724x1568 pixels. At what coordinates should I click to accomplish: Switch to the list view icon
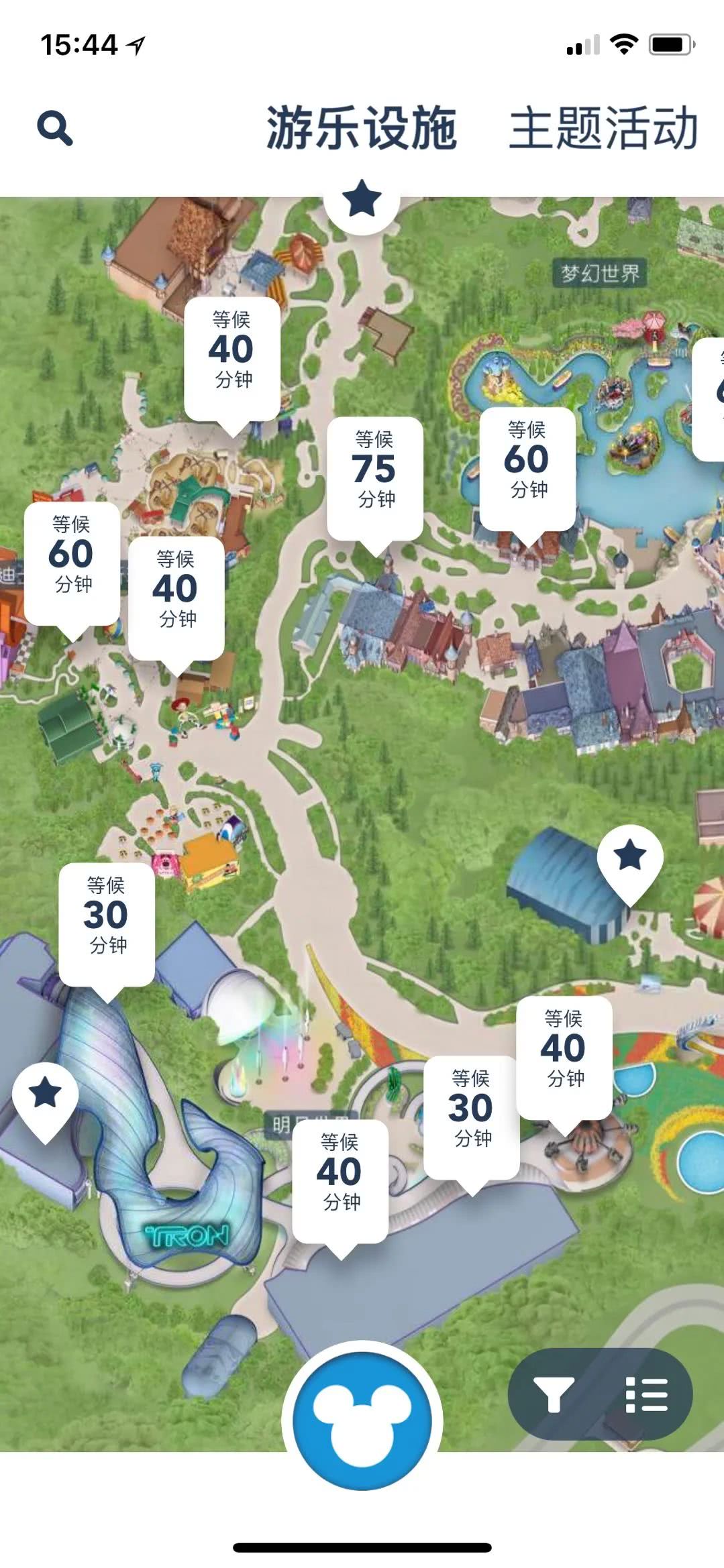click(646, 1394)
